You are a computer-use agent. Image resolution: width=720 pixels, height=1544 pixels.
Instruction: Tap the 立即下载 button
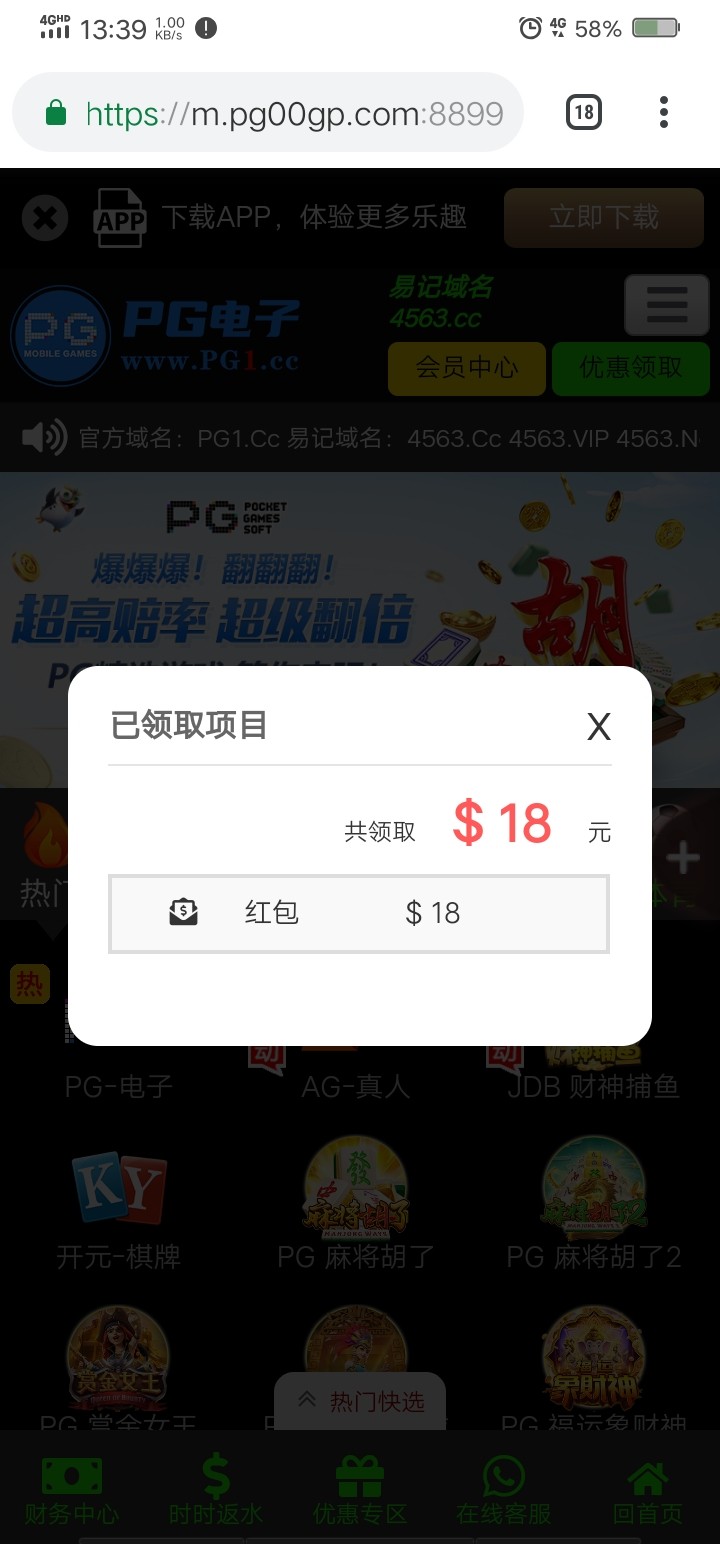603,217
